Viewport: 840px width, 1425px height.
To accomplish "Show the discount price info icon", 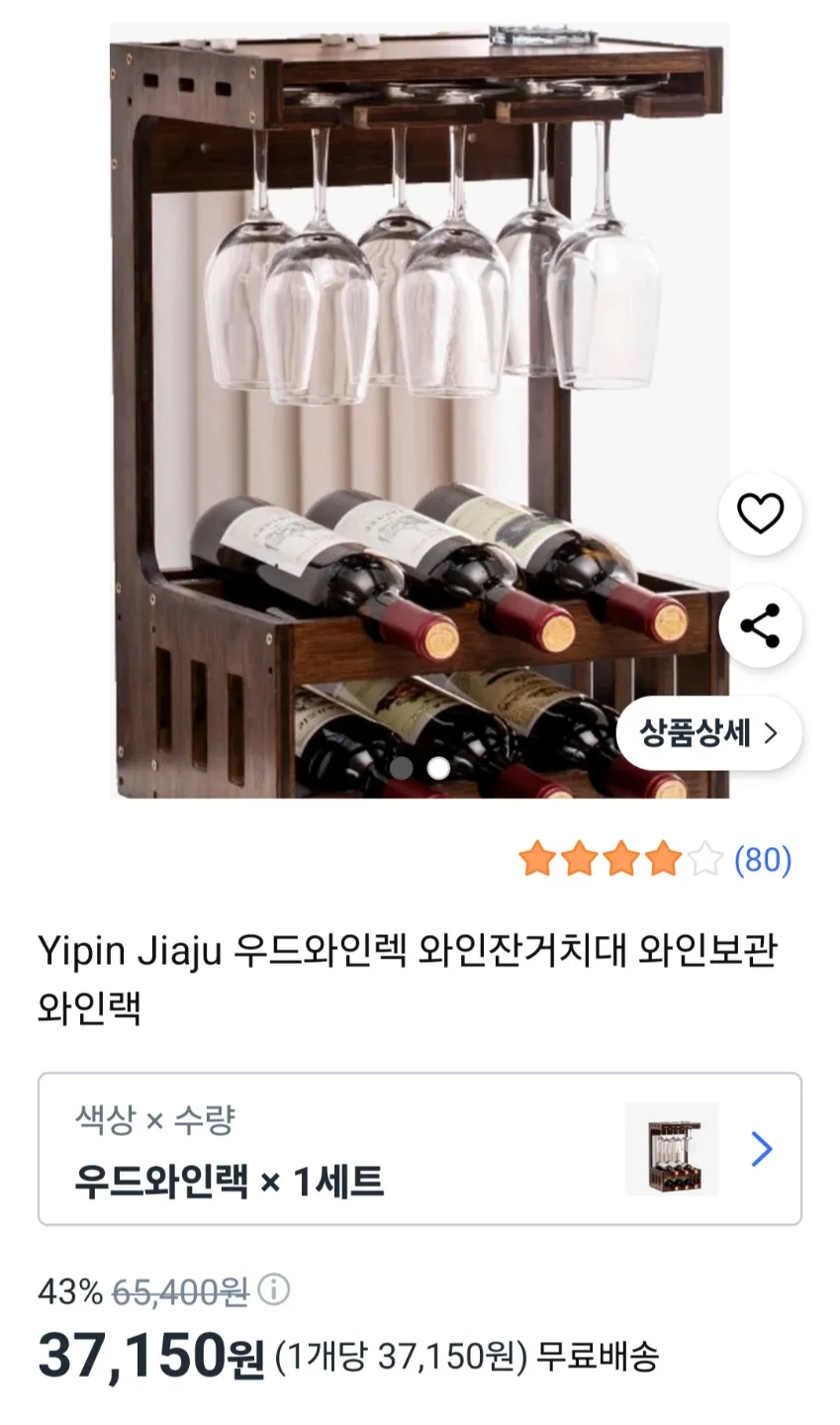I will pyautogui.click(x=274, y=1290).
